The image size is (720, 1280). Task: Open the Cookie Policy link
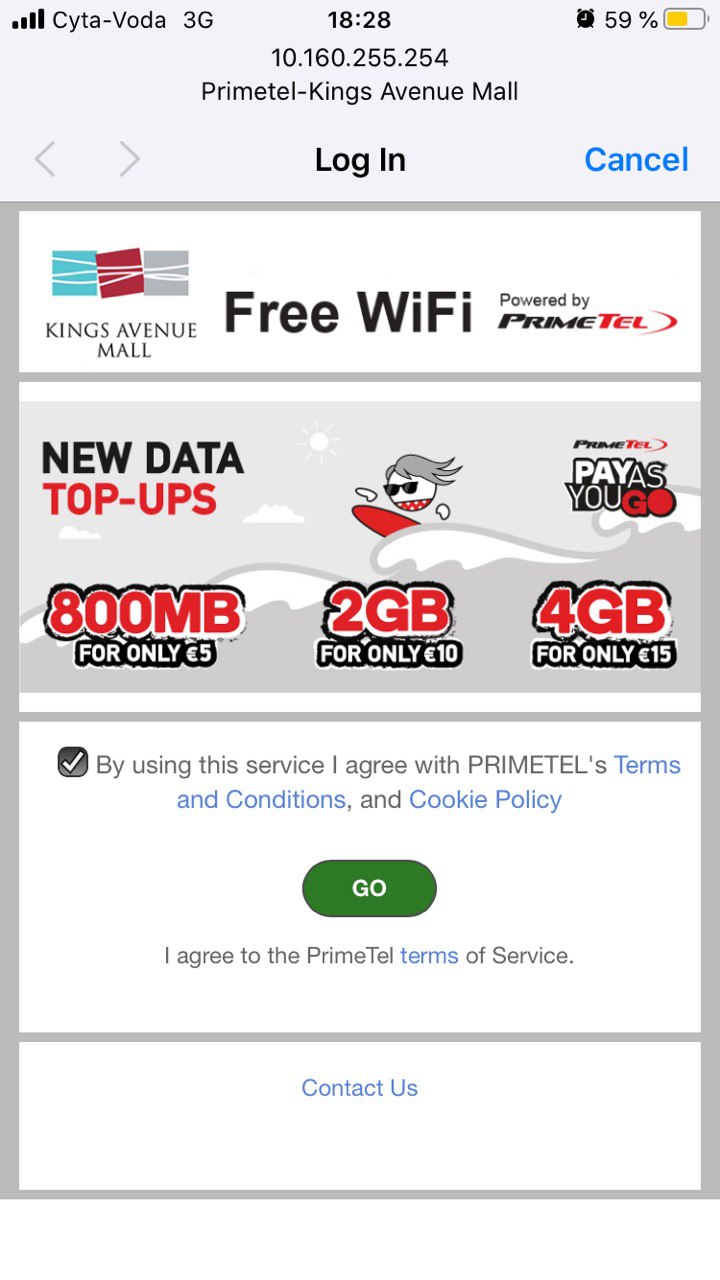[x=485, y=800]
